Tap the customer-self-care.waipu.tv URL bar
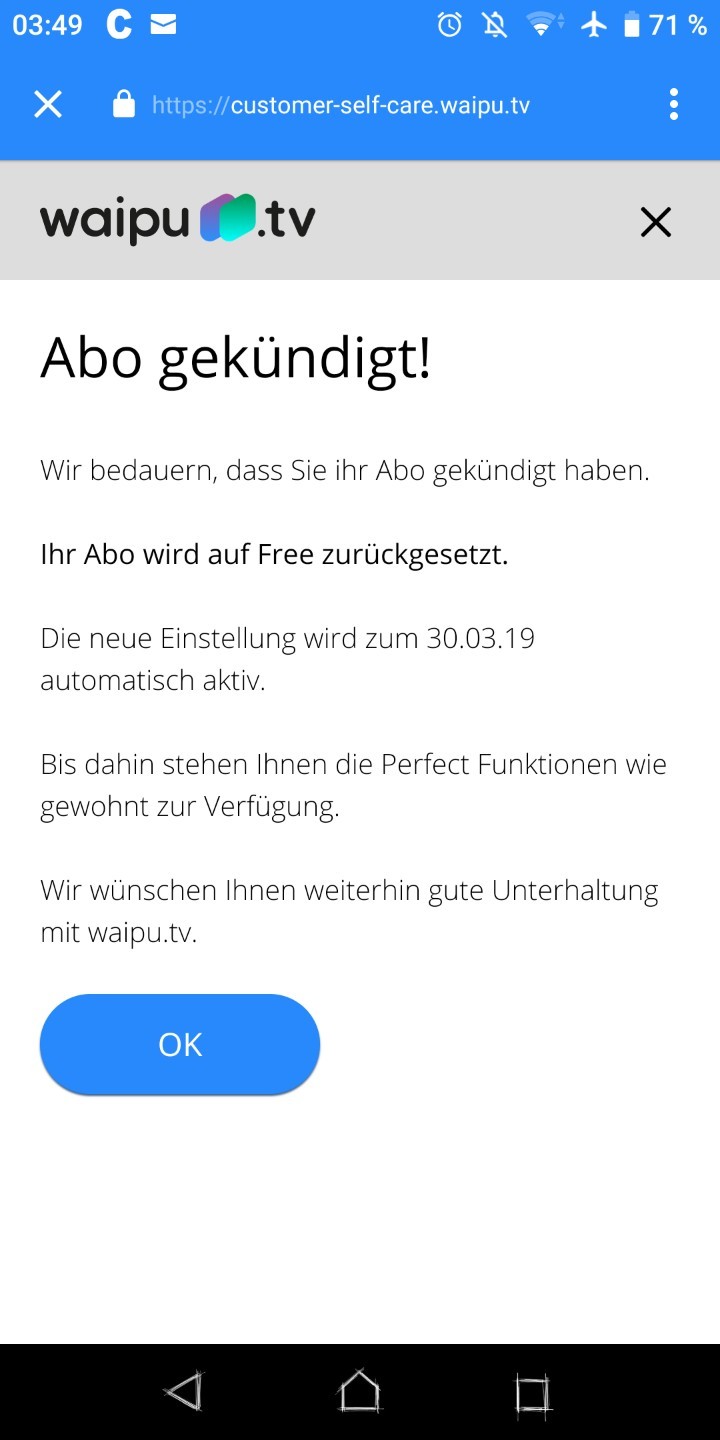 pyautogui.click(x=341, y=105)
